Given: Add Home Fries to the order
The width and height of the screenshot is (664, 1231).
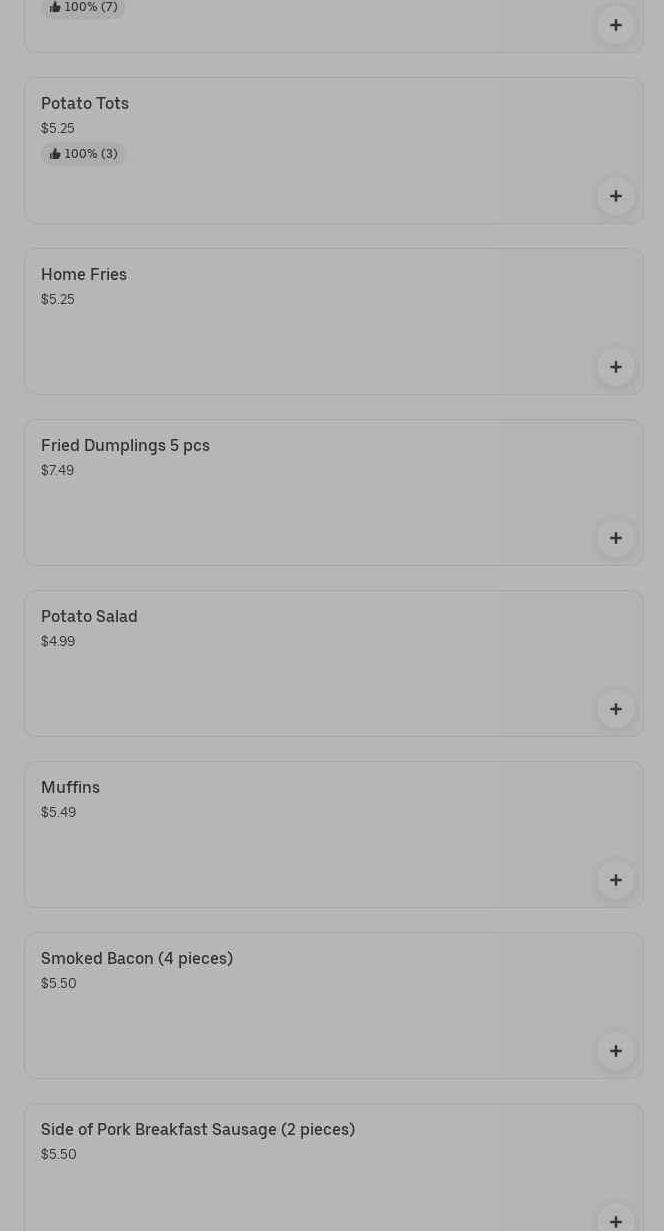Looking at the screenshot, I should 615,367.
